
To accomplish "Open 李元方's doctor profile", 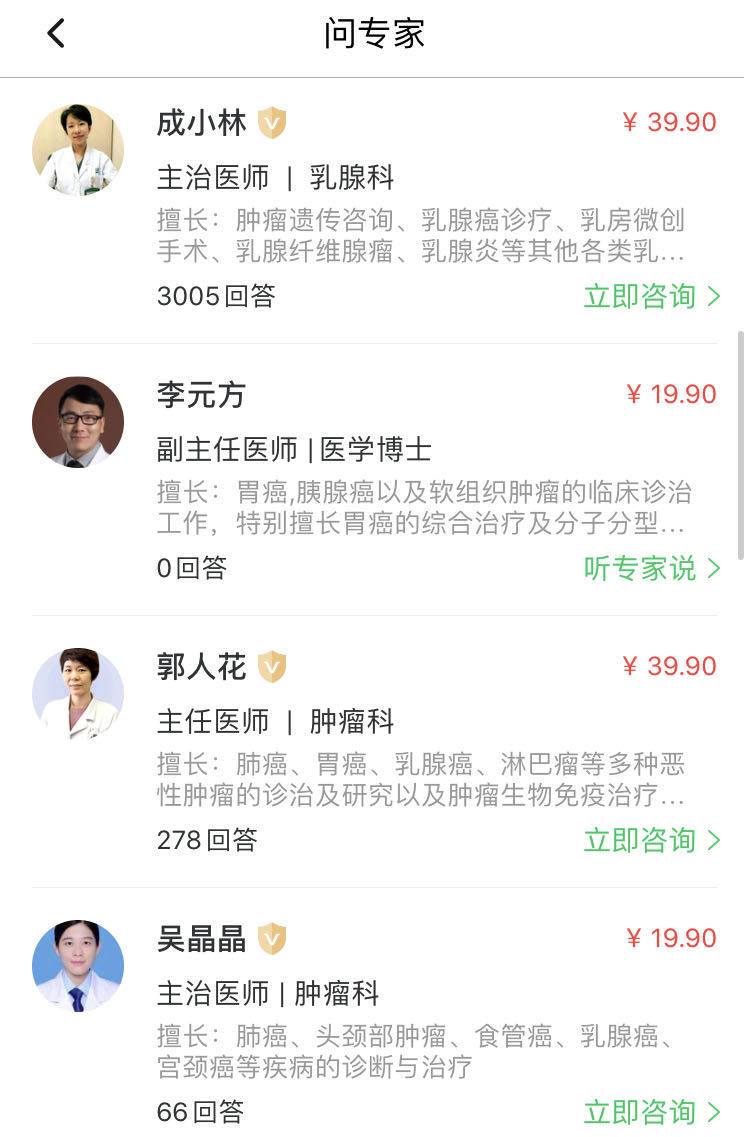I will tap(78, 422).
